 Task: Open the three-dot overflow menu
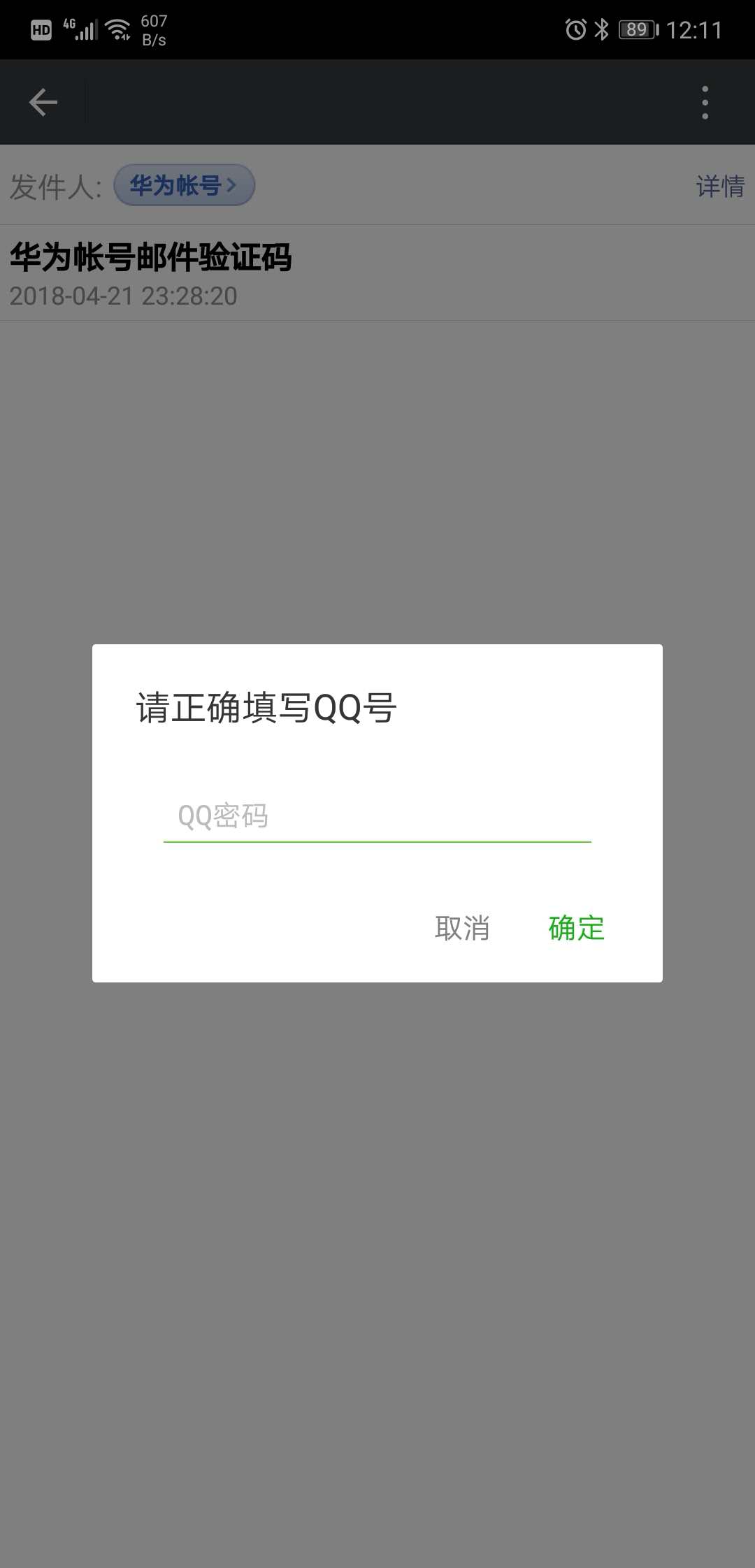click(x=705, y=101)
